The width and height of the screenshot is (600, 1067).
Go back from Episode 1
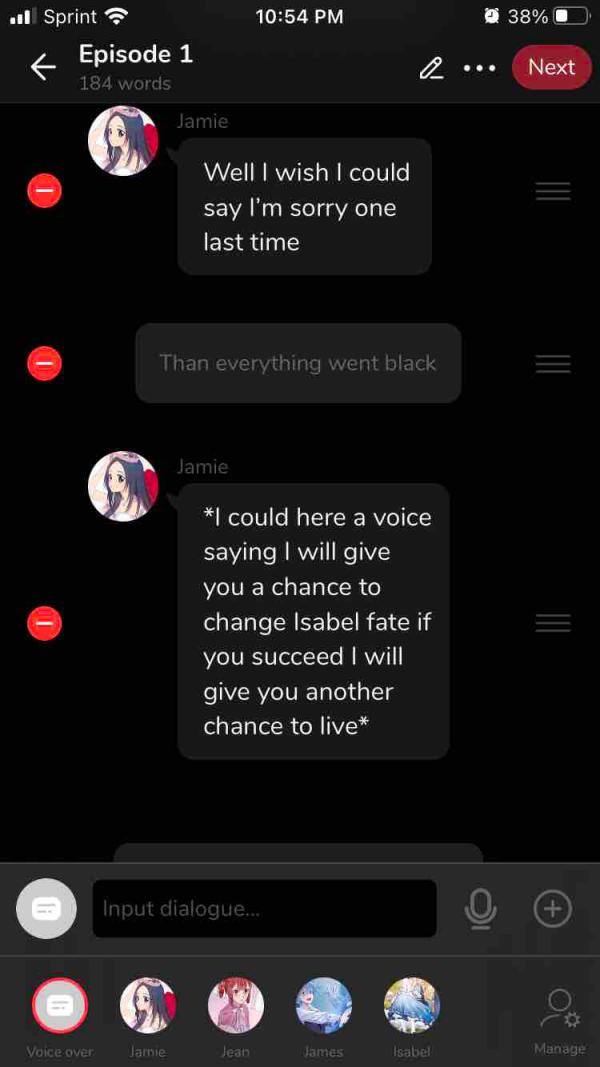click(x=43, y=67)
